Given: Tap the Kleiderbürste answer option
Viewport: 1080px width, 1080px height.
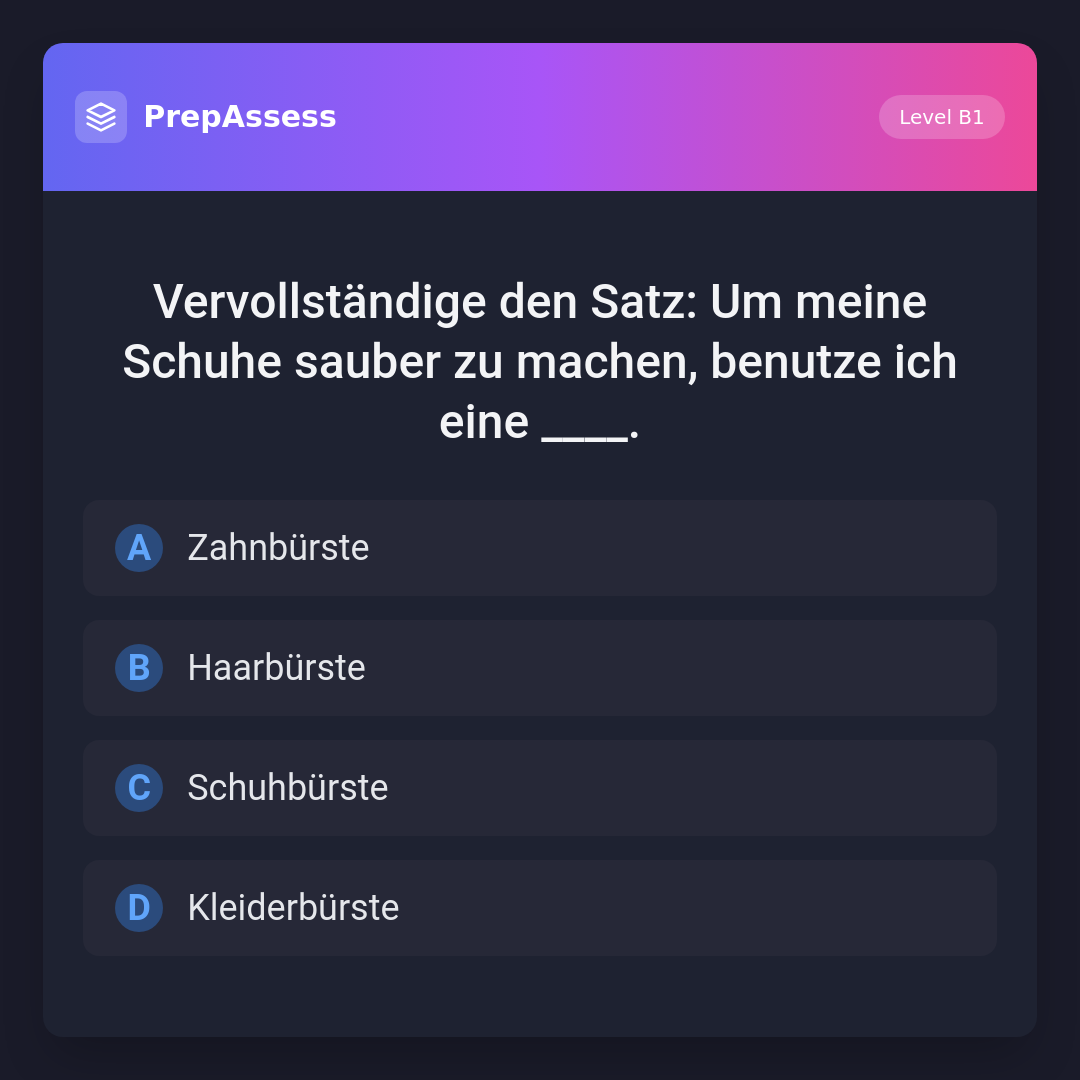Looking at the screenshot, I should pyautogui.click(x=540, y=908).
